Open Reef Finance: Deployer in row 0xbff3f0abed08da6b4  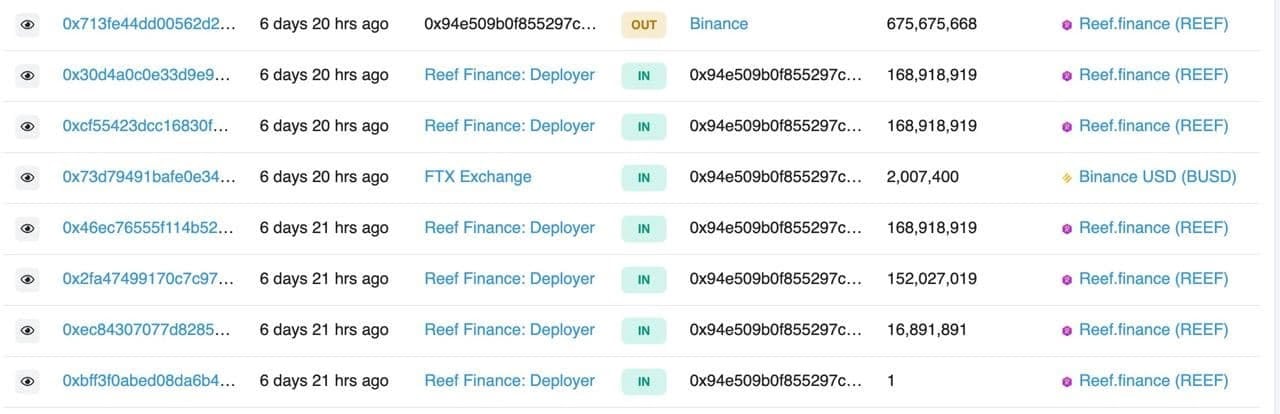[509, 381]
